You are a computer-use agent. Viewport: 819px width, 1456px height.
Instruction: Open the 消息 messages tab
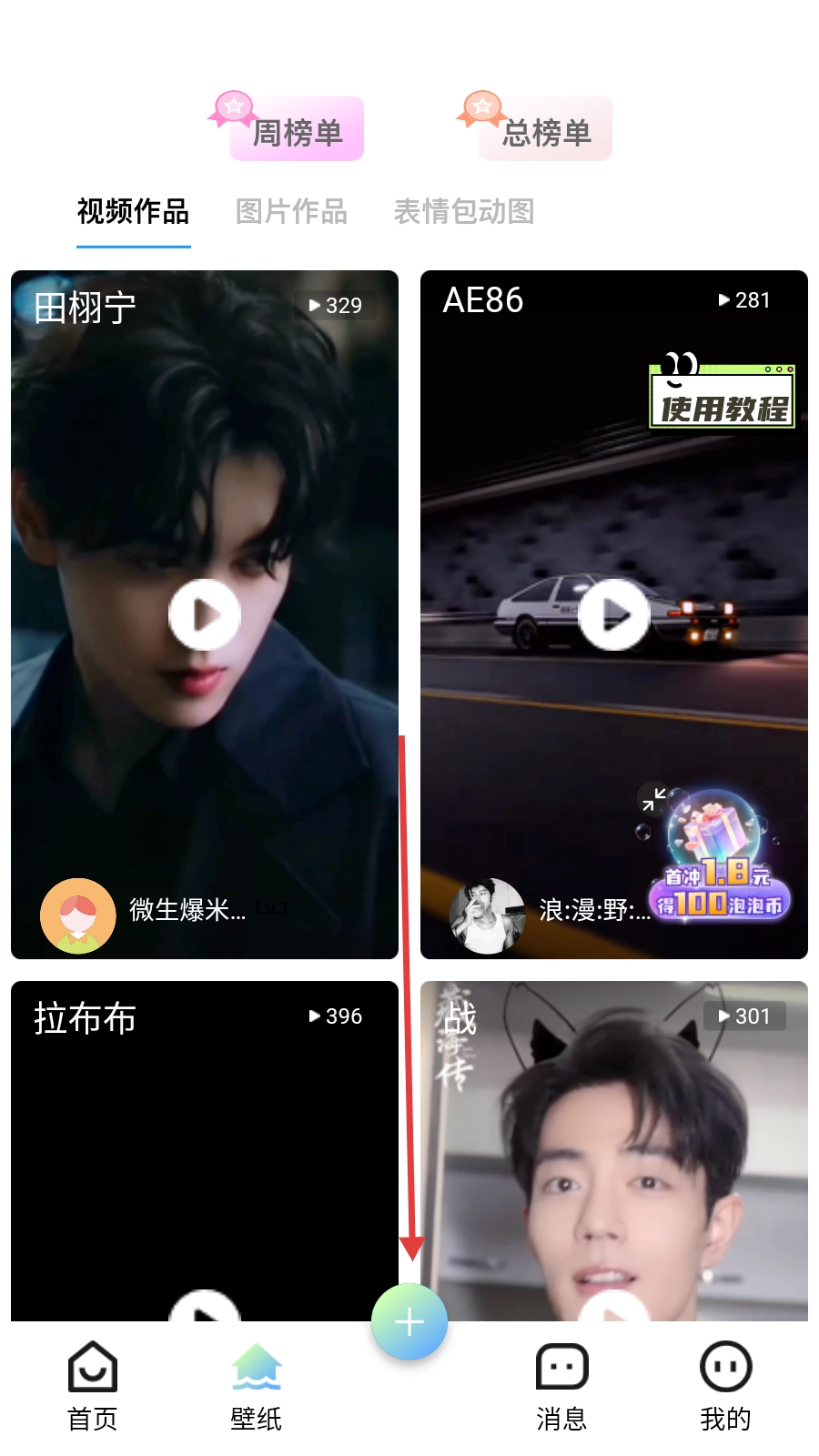[x=561, y=1385]
